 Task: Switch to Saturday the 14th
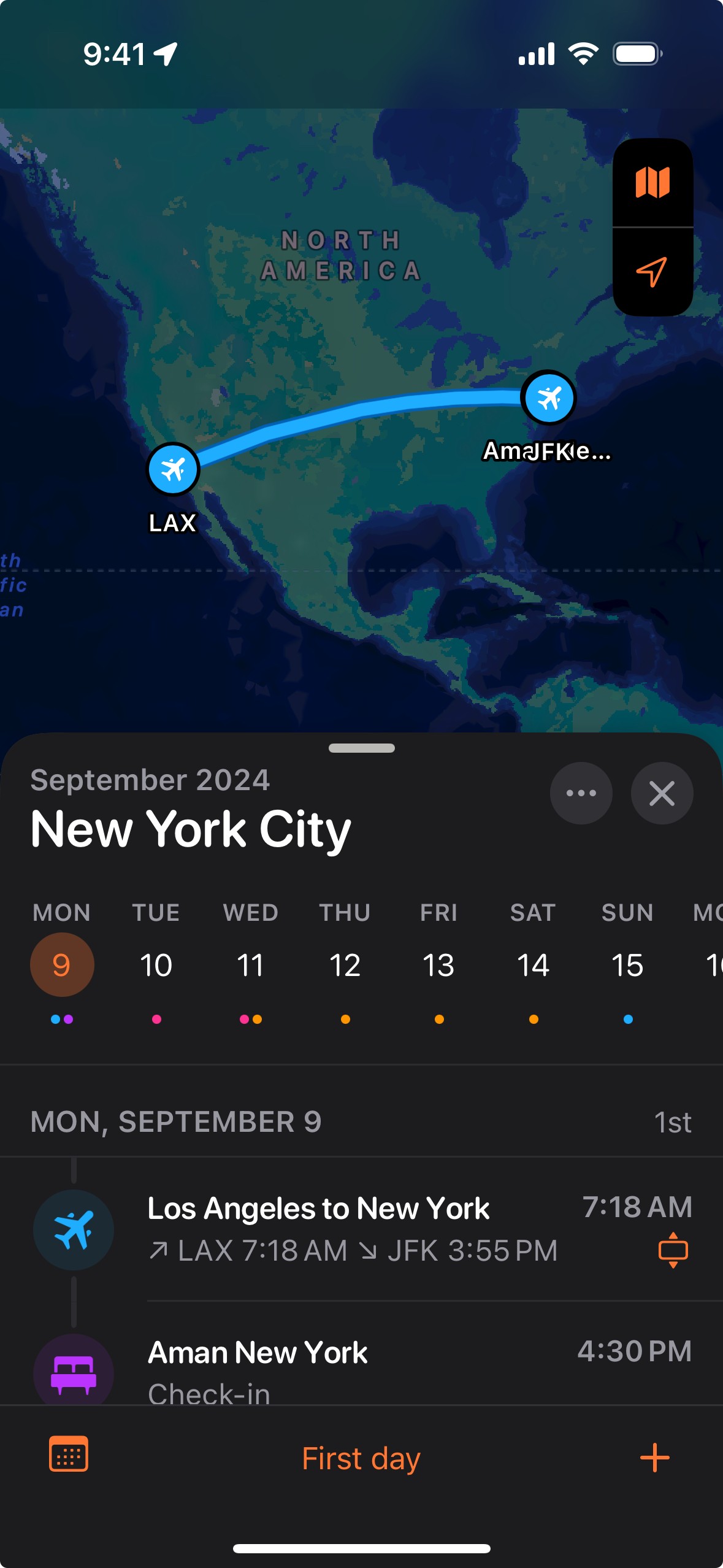[532, 964]
